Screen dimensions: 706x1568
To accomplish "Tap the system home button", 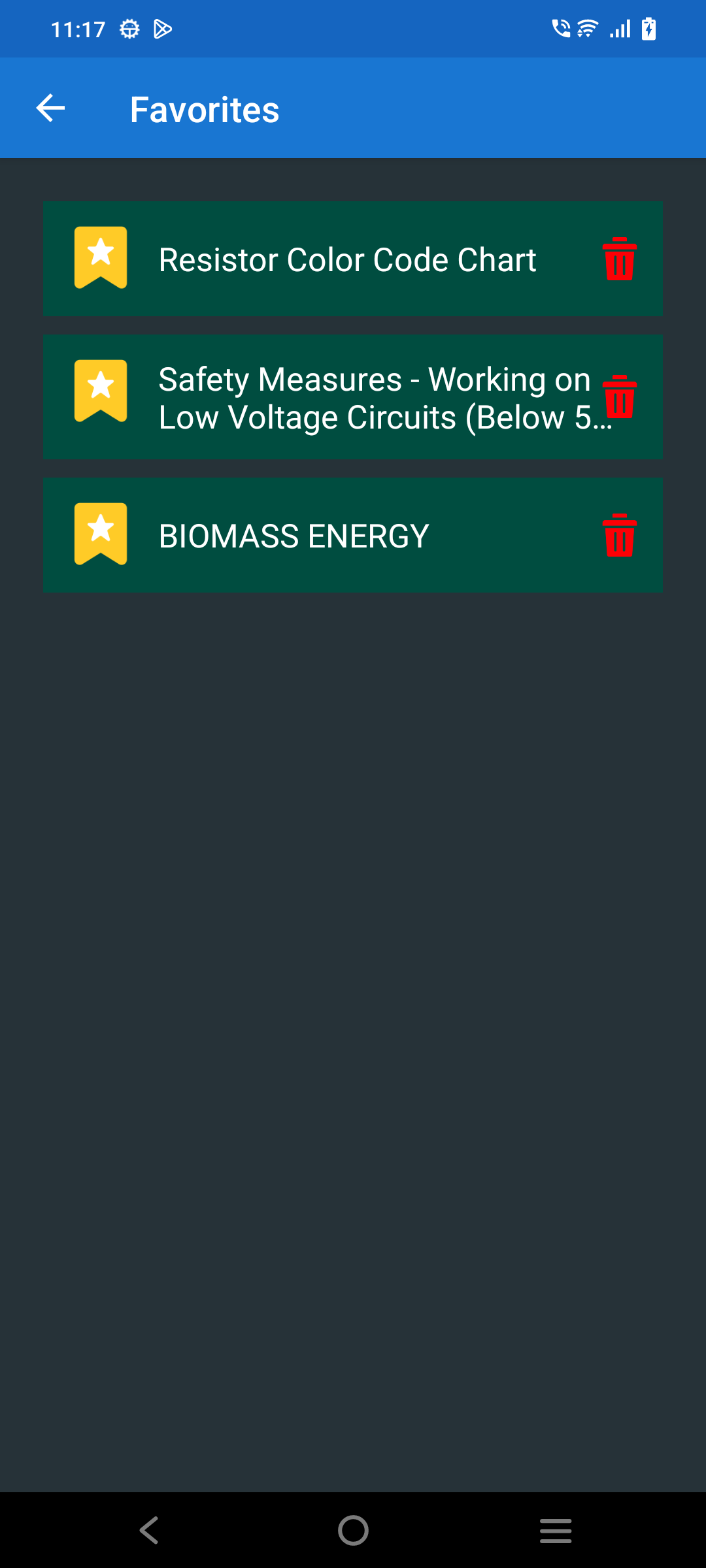I will tap(353, 1530).
